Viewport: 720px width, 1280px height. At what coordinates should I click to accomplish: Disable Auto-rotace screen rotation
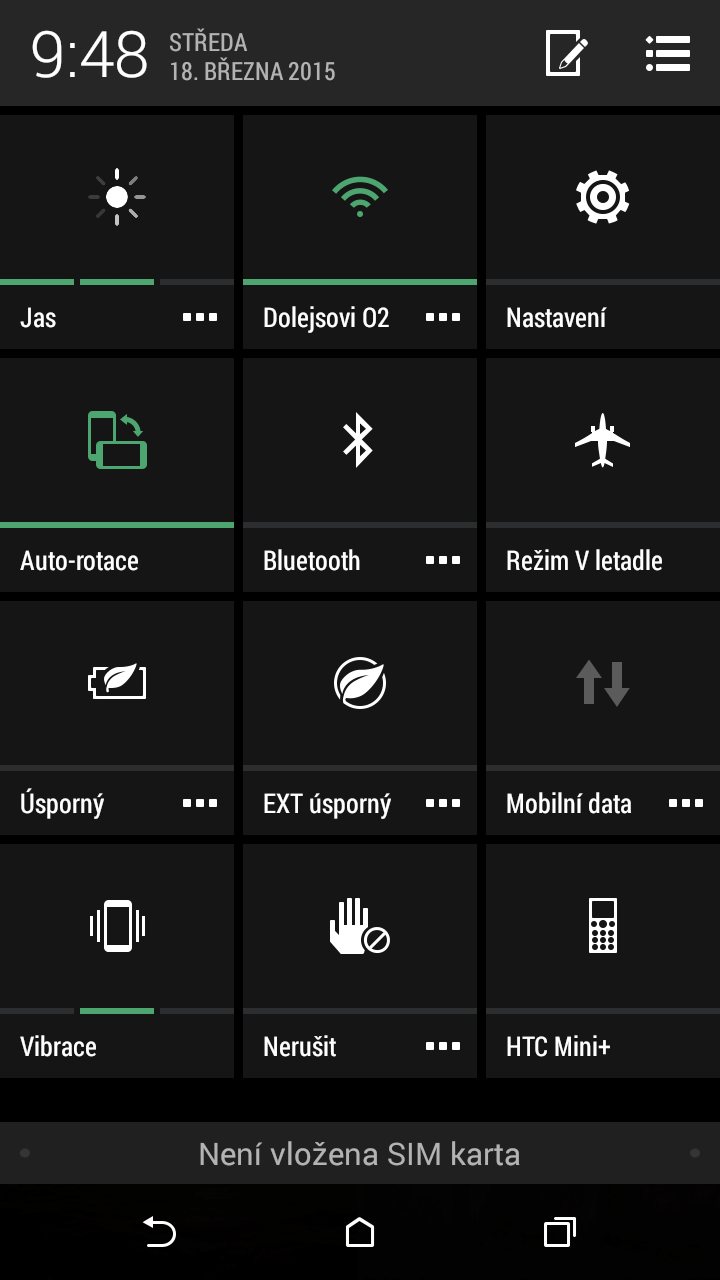[x=117, y=440]
